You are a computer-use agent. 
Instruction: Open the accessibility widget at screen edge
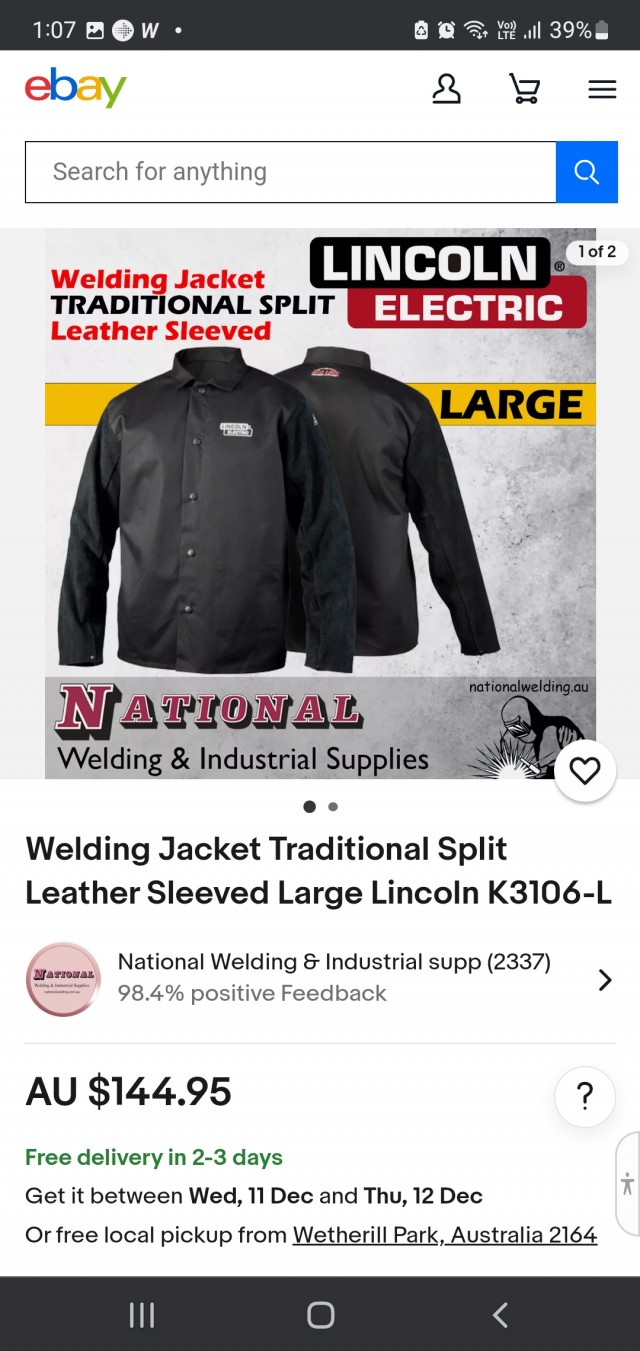coord(628,1184)
